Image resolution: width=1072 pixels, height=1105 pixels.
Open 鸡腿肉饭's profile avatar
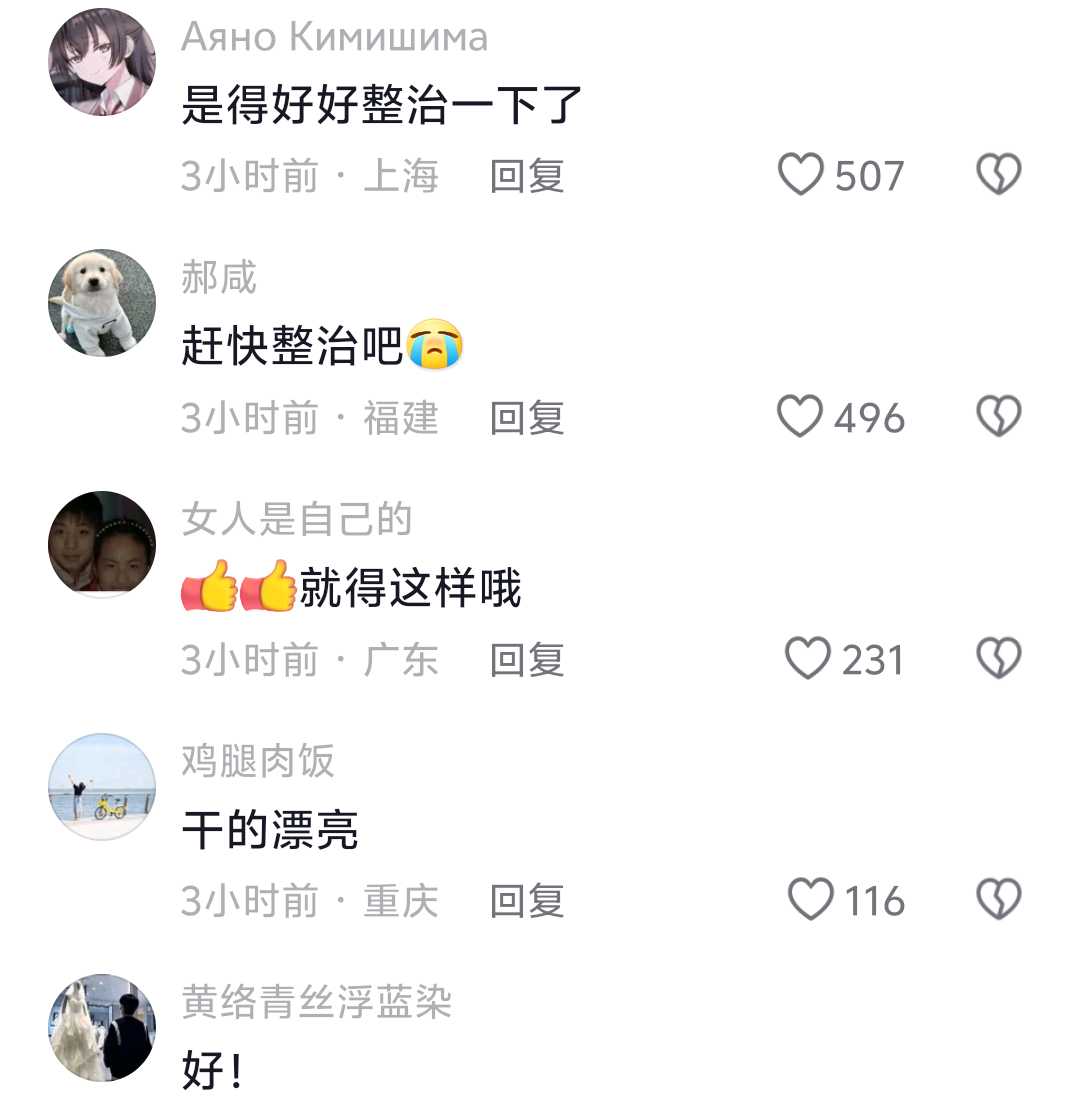point(102,786)
